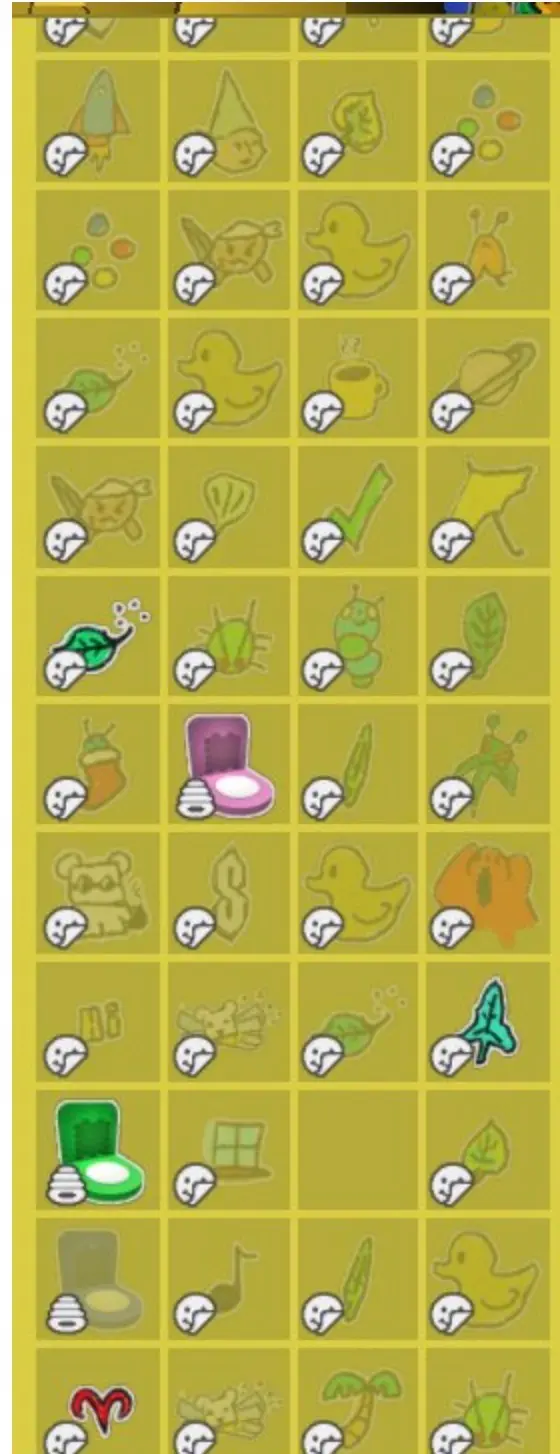This screenshot has width=560, height=1454.
Task: Tap the green check mark sticker
Action: coord(358,506)
